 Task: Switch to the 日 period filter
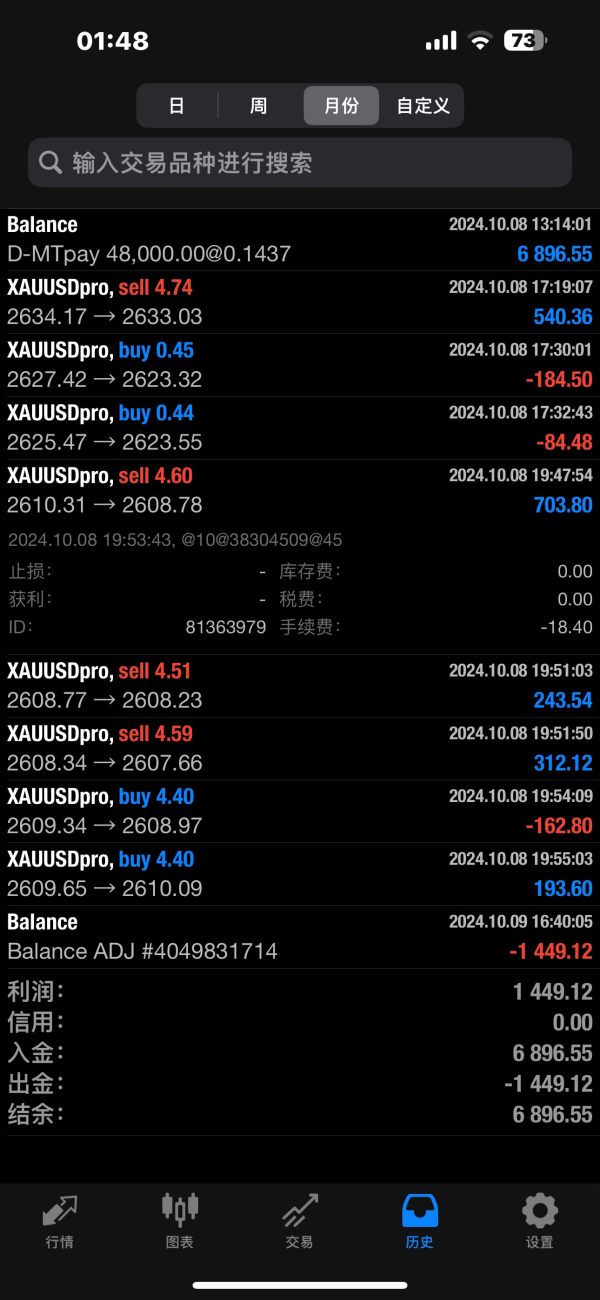coord(177,106)
